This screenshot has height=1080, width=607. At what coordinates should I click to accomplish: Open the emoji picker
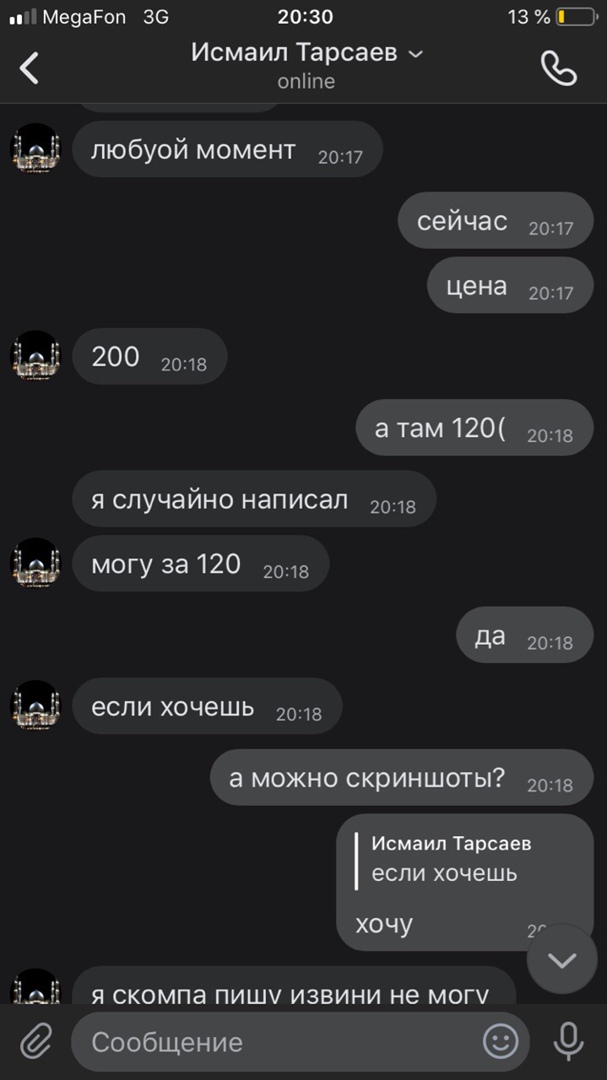coord(500,1042)
